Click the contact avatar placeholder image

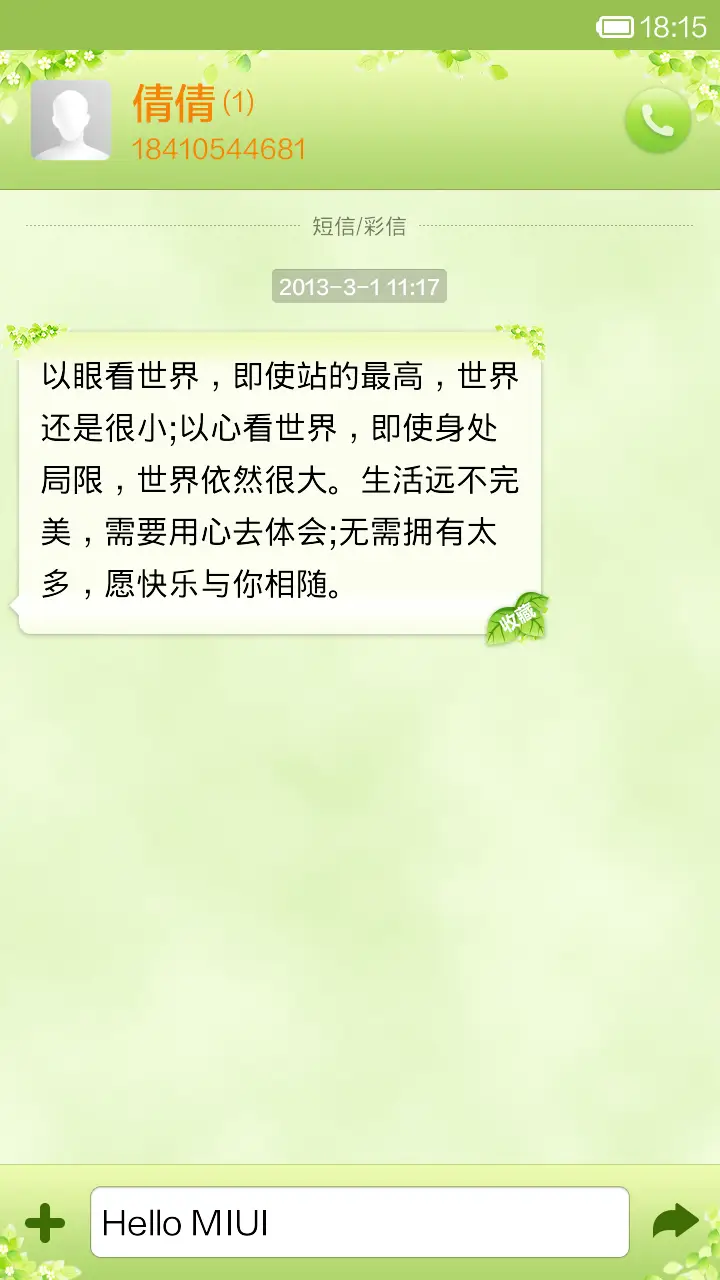pyautogui.click(x=71, y=119)
